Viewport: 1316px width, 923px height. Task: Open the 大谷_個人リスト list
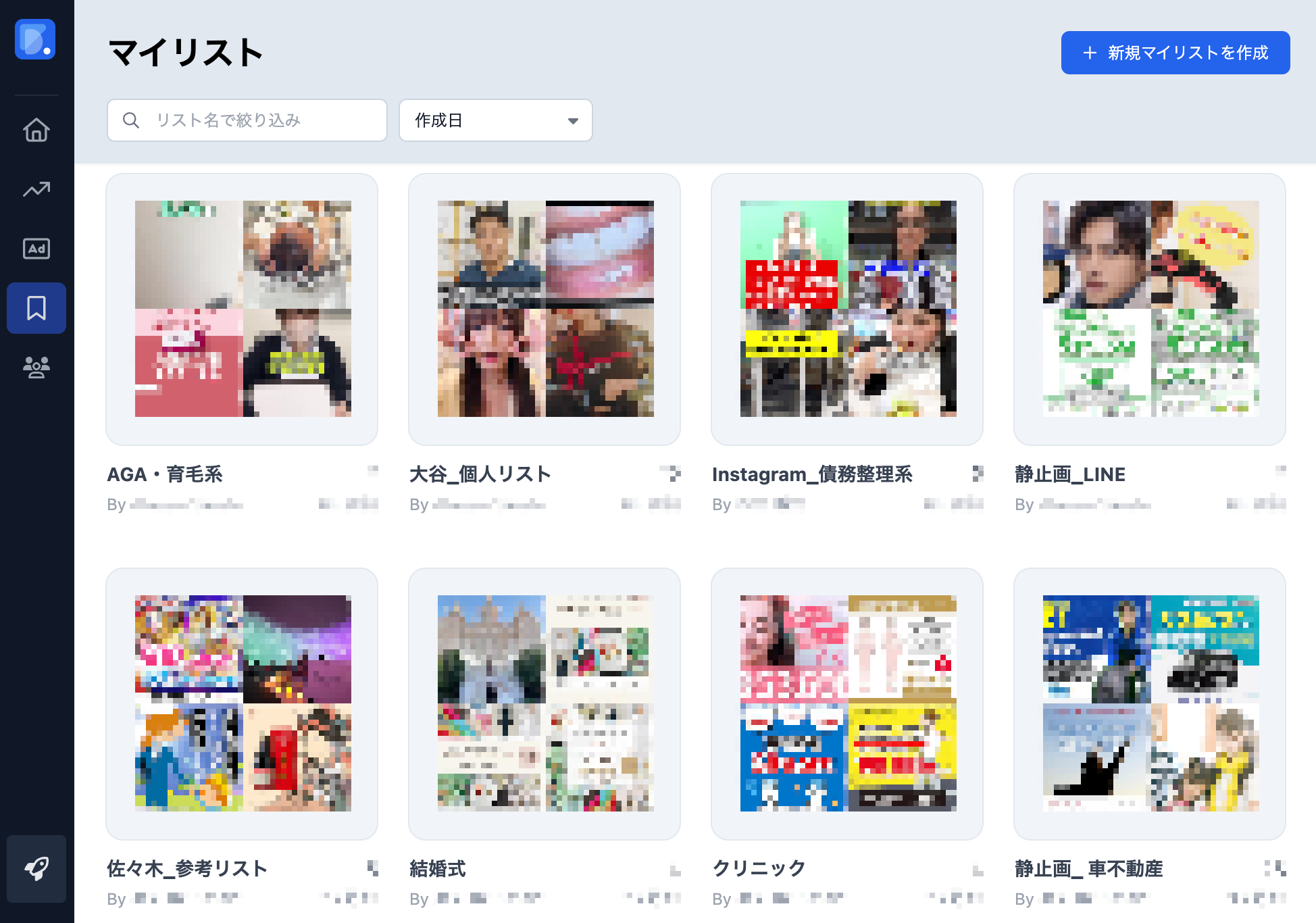tap(545, 309)
